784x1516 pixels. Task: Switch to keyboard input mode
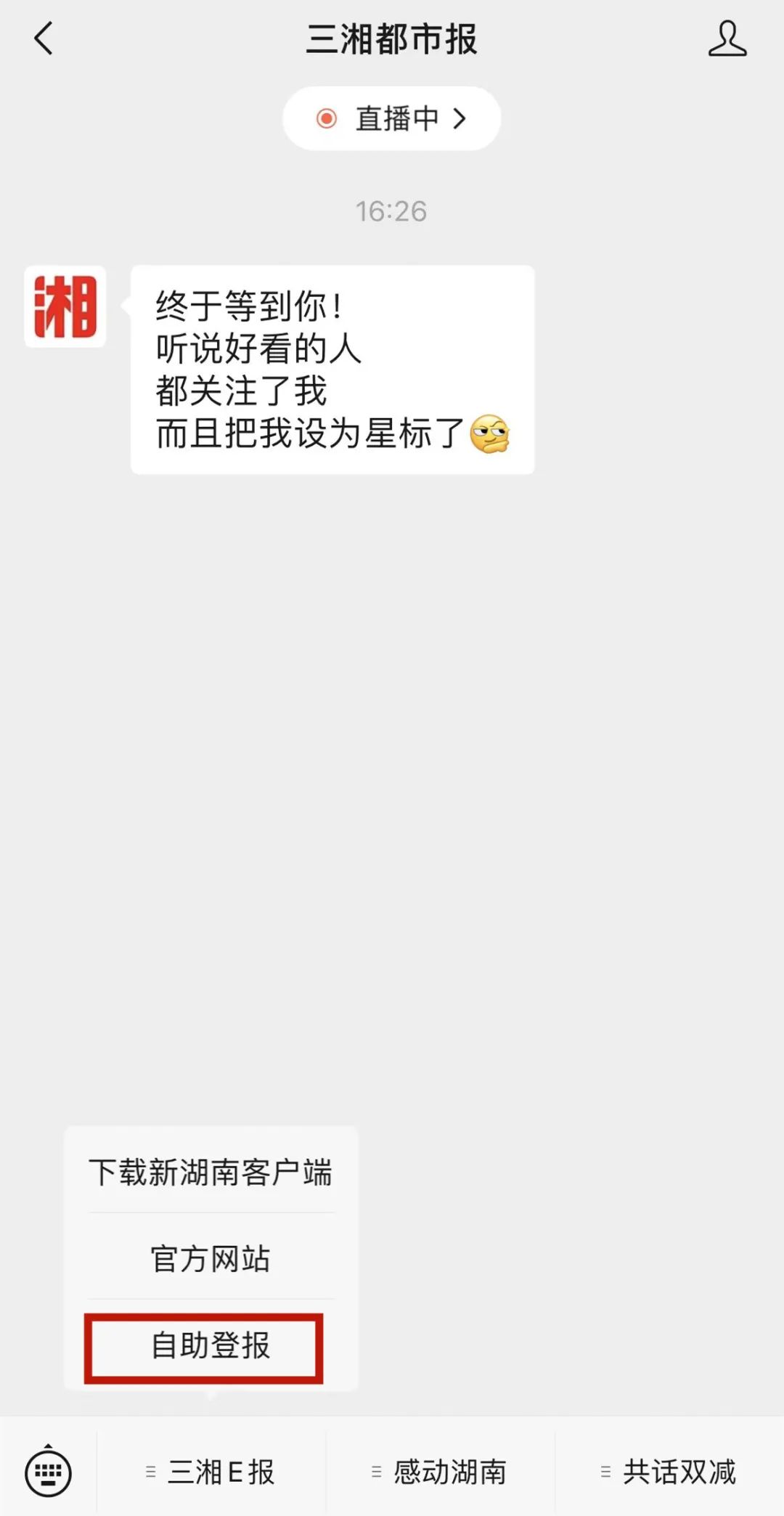click(48, 1471)
